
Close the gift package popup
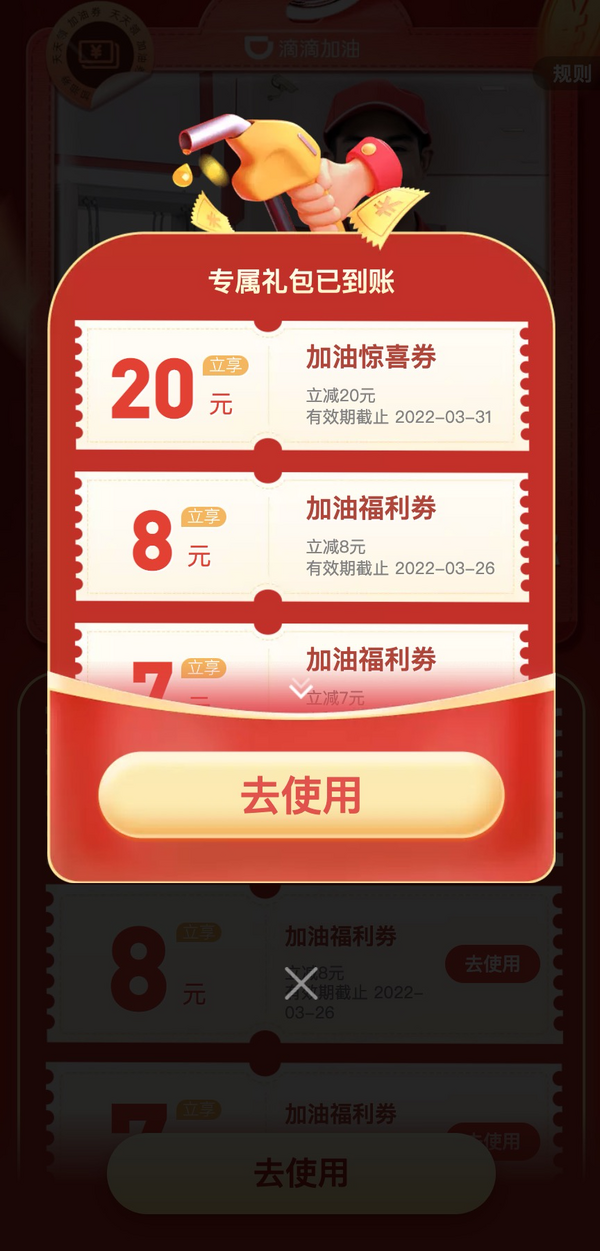[x=301, y=982]
